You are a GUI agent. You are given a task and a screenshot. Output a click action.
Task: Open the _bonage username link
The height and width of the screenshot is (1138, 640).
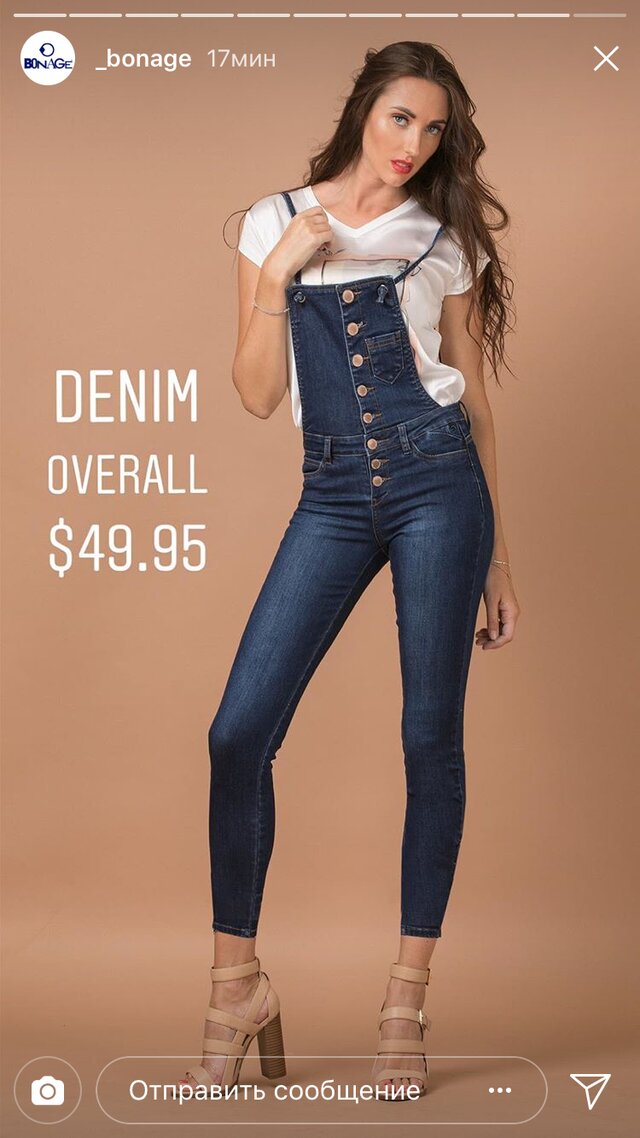coord(143,59)
